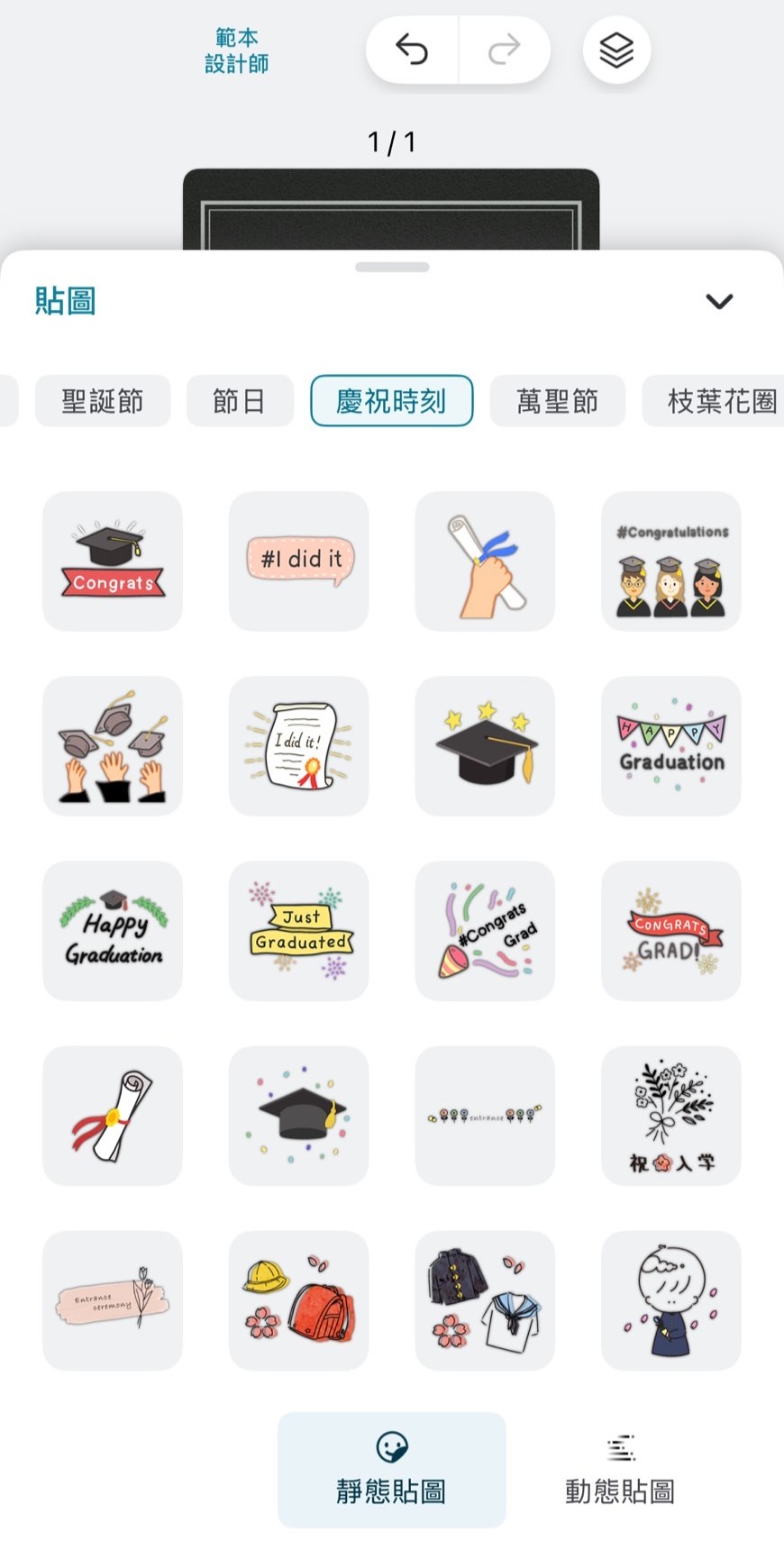This screenshot has width=784, height=1568.
Task: Choose the 'Happy Graduation' pennant flags sticker
Action: (670, 745)
